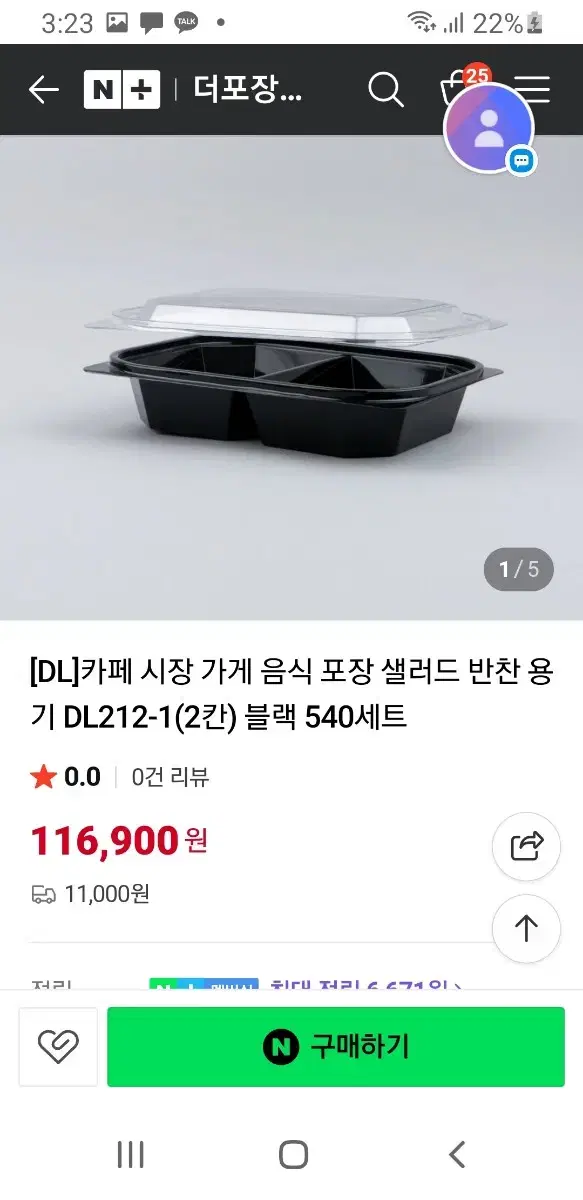Open the 0건 리뷰 reviews link
Image resolution: width=583 pixels, height=1200 pixels.
tap(170, 777)
